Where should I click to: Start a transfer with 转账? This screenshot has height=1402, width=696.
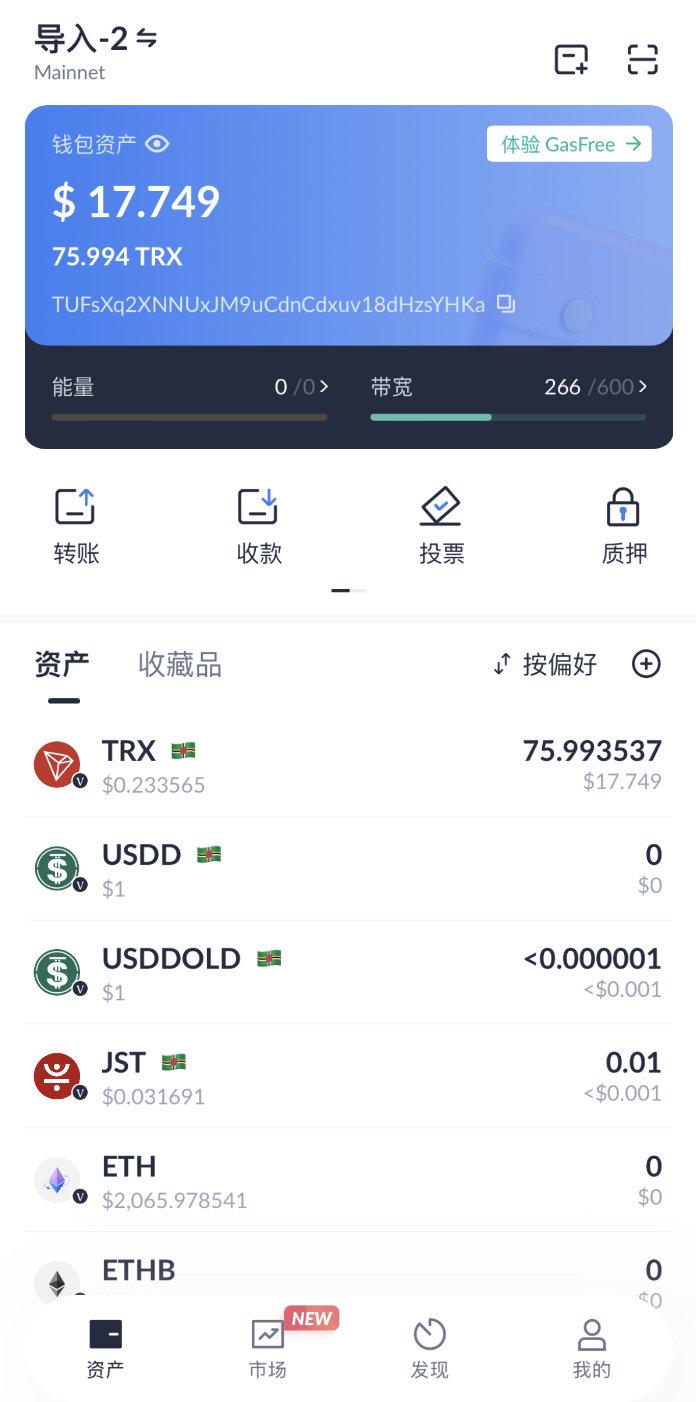click(x=76, y=526)
